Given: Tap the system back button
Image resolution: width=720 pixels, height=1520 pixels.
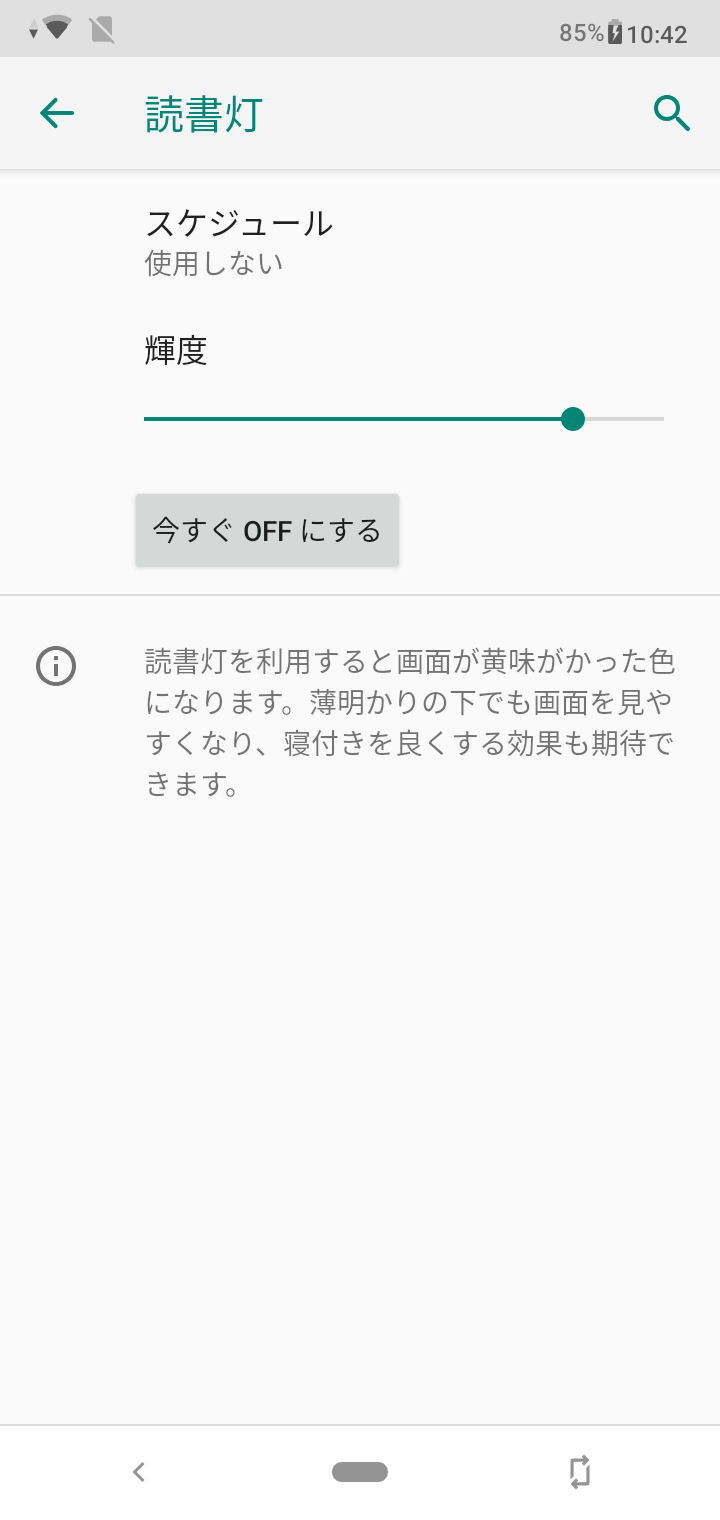Looking at the screenshot, I should pyautogui.click(x=139, y=1472).
